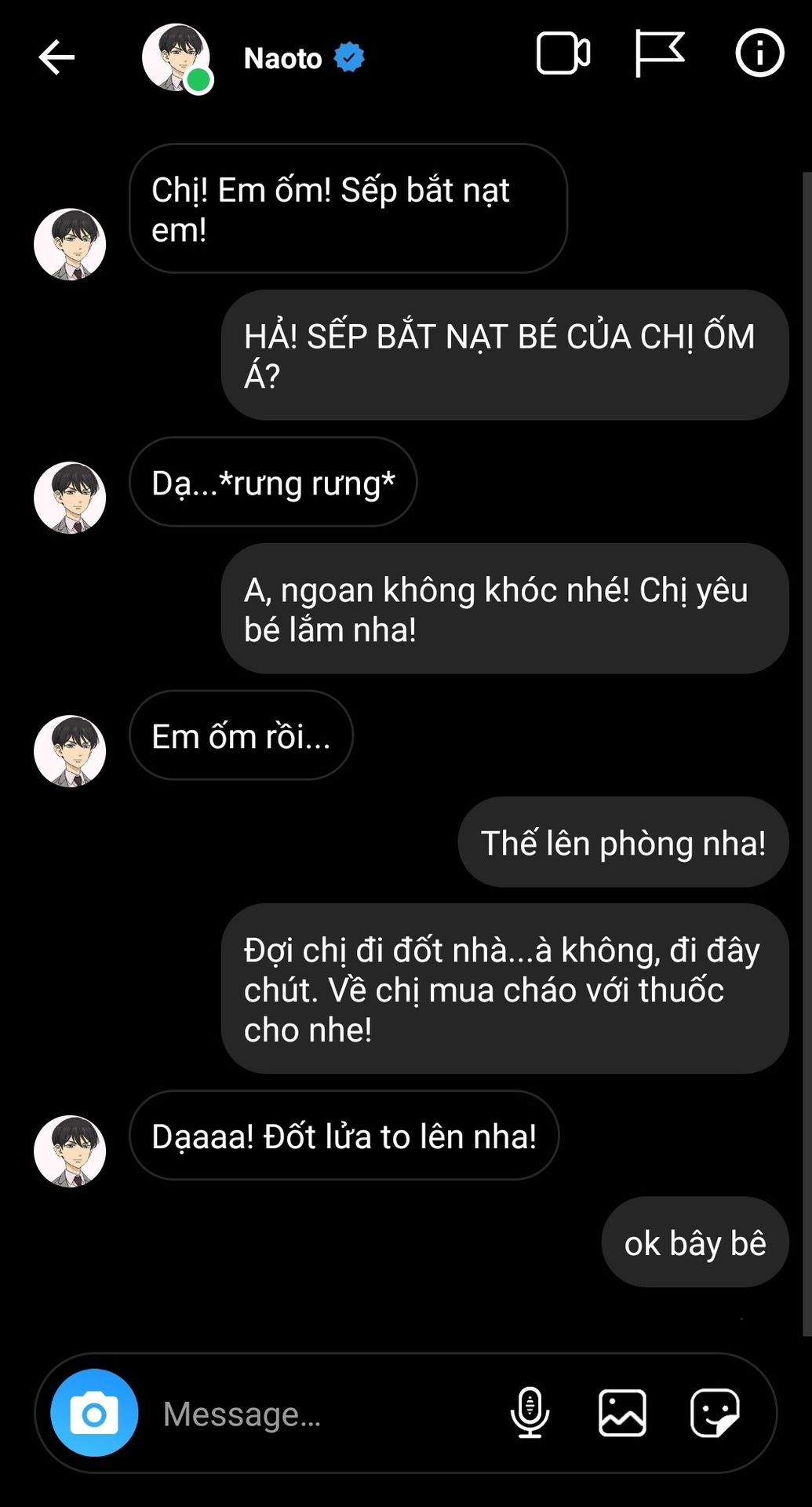Attach a photo from the gallery

pyautogui.click(x=622, y=1413)
